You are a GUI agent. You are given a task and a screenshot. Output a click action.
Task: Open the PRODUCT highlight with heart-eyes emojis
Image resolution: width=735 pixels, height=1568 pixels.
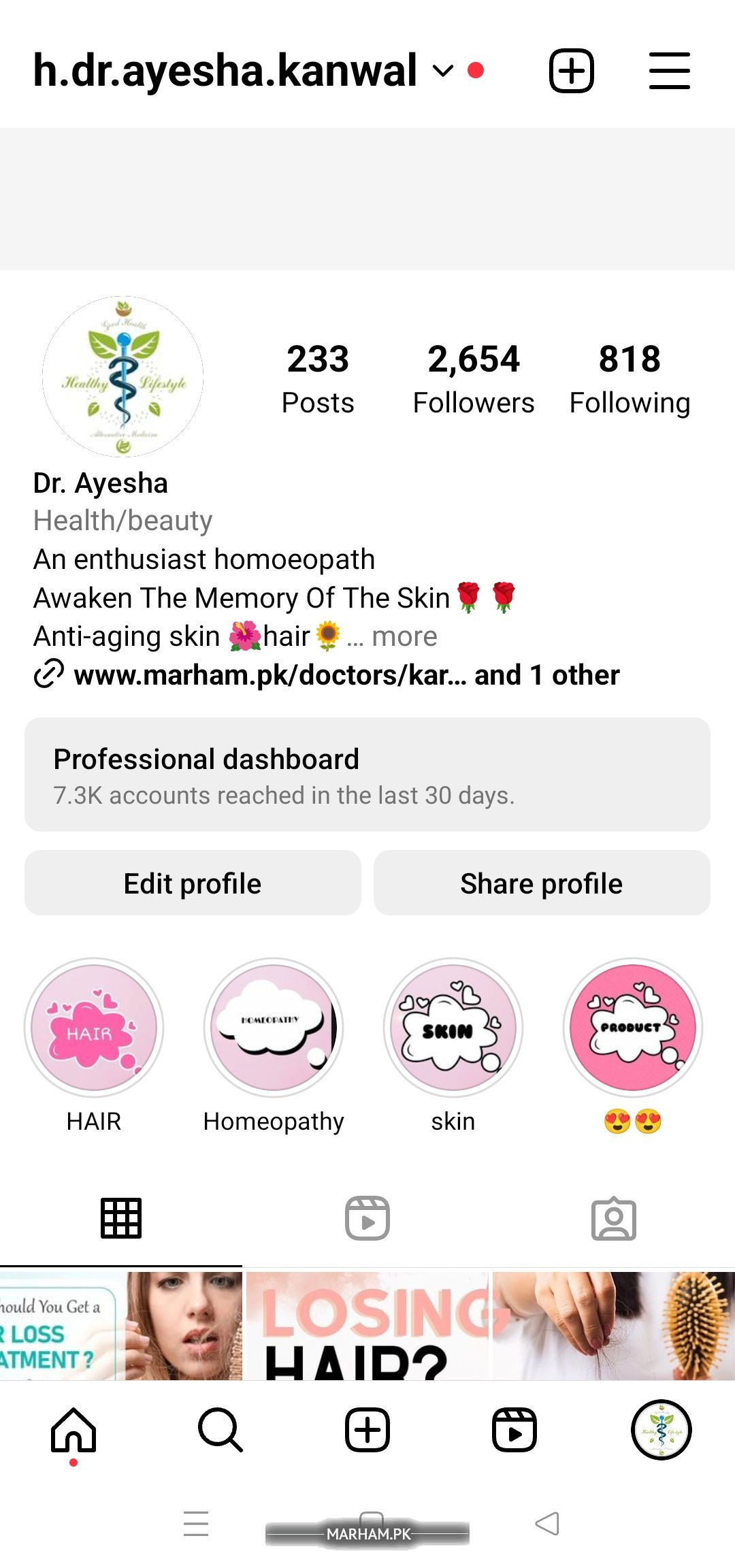633,1028
